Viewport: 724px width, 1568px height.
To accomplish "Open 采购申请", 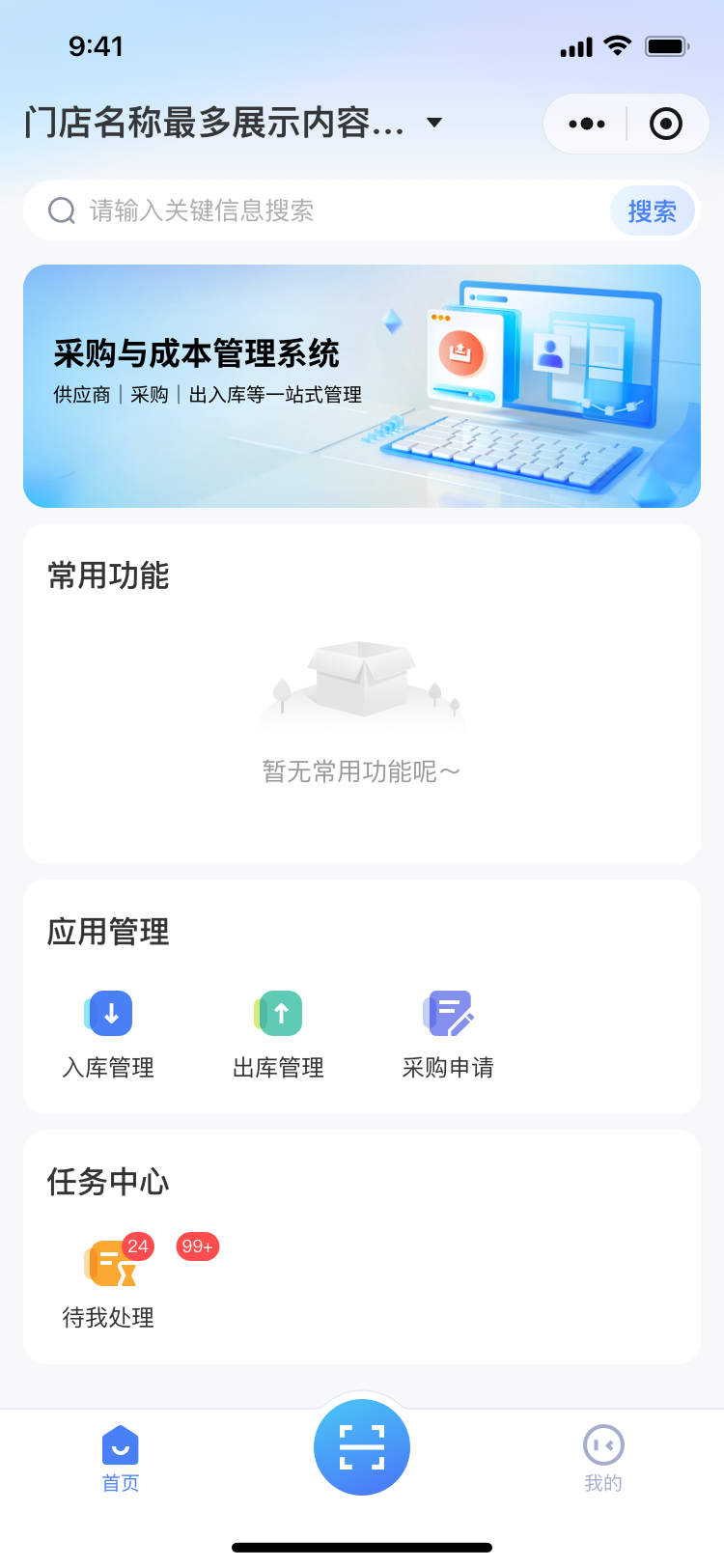I will click(448, 1035).
